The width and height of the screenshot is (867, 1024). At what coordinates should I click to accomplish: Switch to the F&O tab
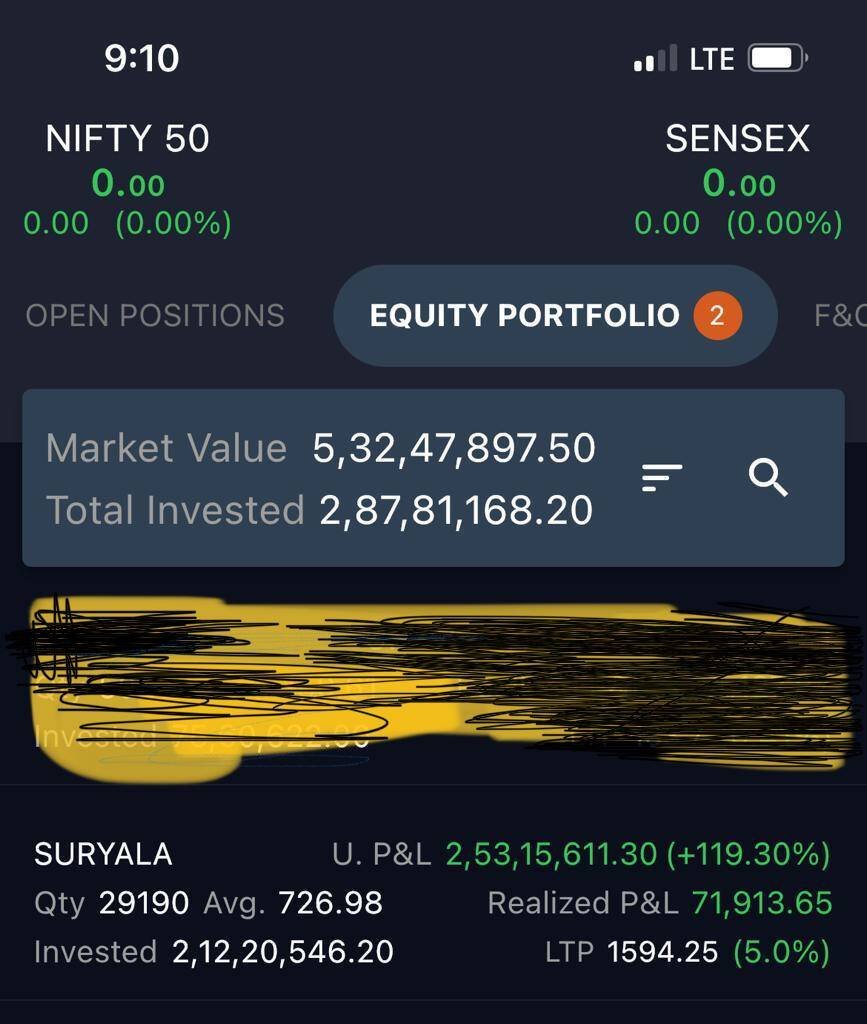coord(840,316)
